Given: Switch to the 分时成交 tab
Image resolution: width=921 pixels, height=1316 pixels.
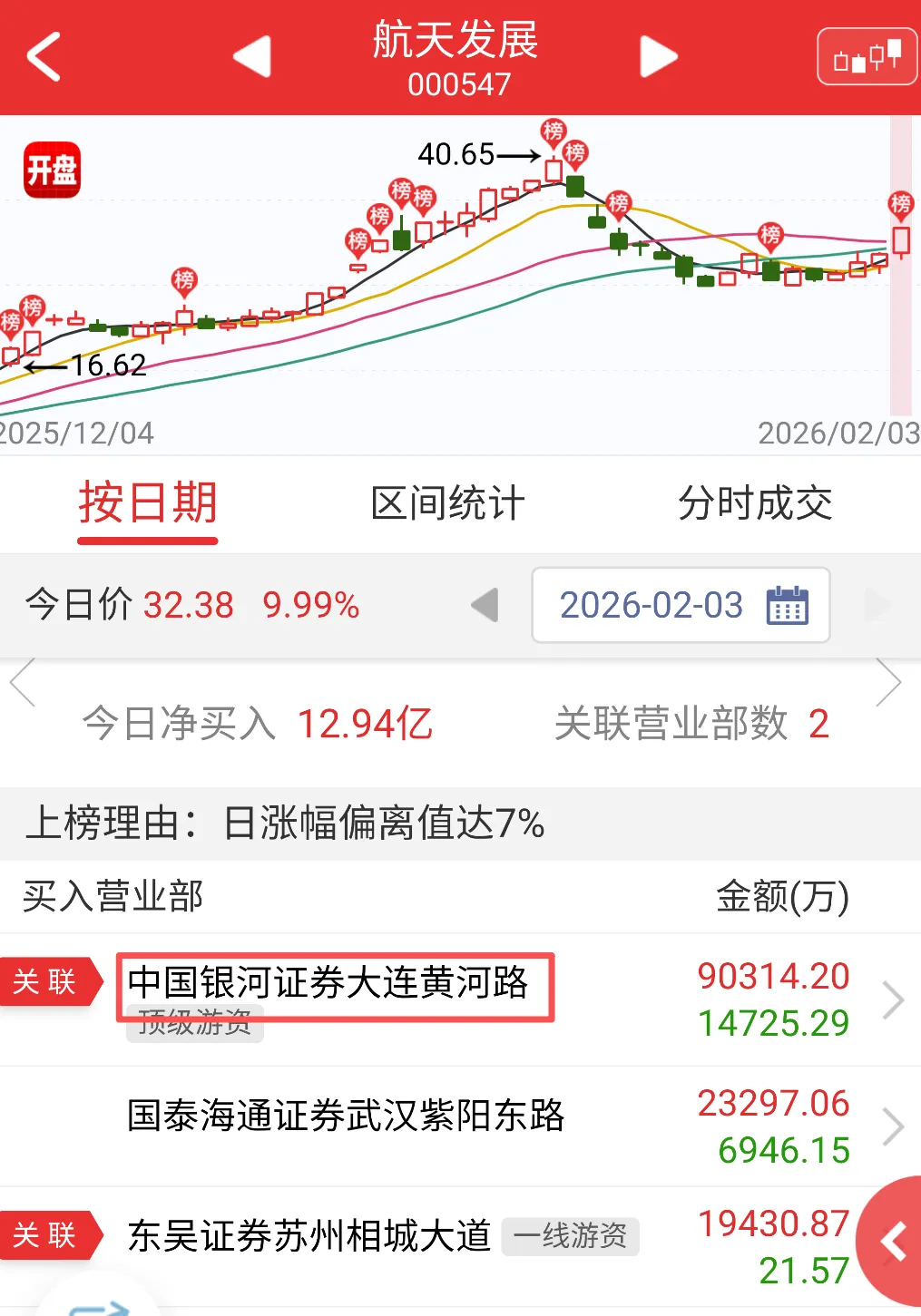Looking at the screenshot, I should pos(755,504).
